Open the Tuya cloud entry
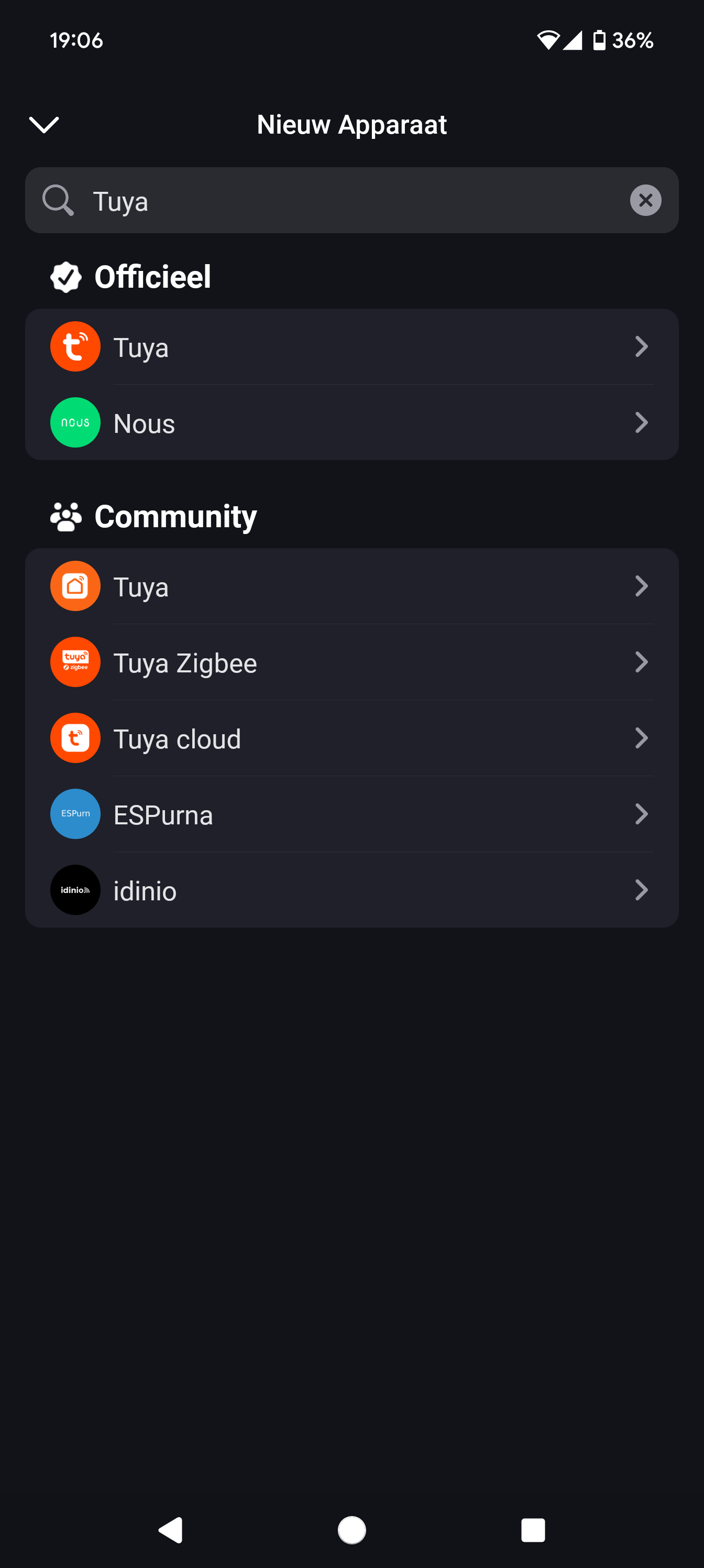This screenshot has height=1568, width=704. click(351, 738)
